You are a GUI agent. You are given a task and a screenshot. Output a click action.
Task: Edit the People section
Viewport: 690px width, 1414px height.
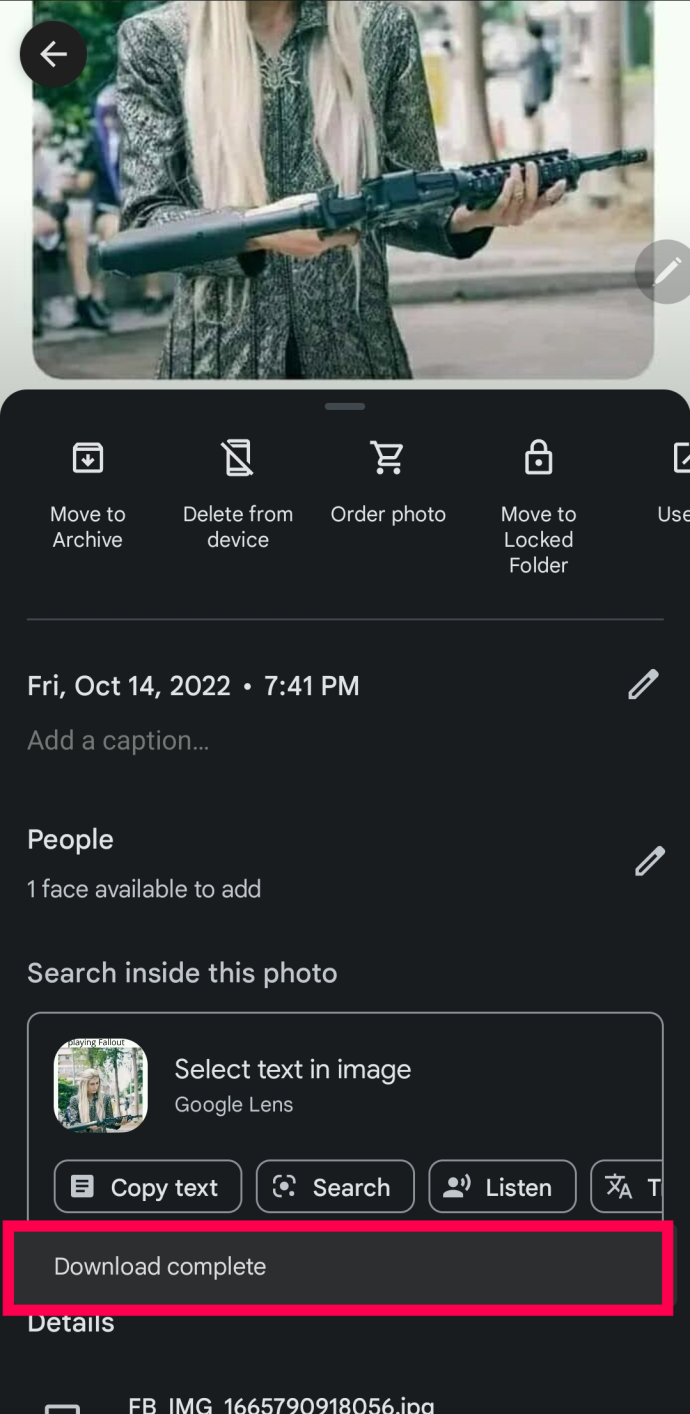tap(649, 861)
